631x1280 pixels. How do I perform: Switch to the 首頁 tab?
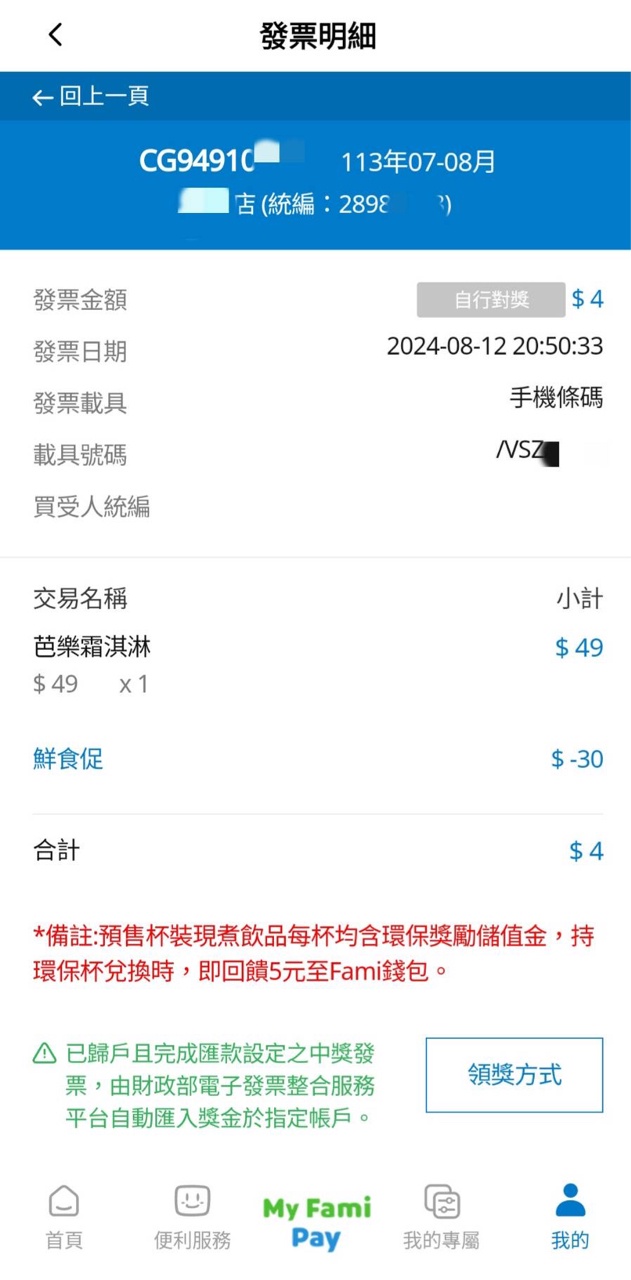pos(64,1218)
